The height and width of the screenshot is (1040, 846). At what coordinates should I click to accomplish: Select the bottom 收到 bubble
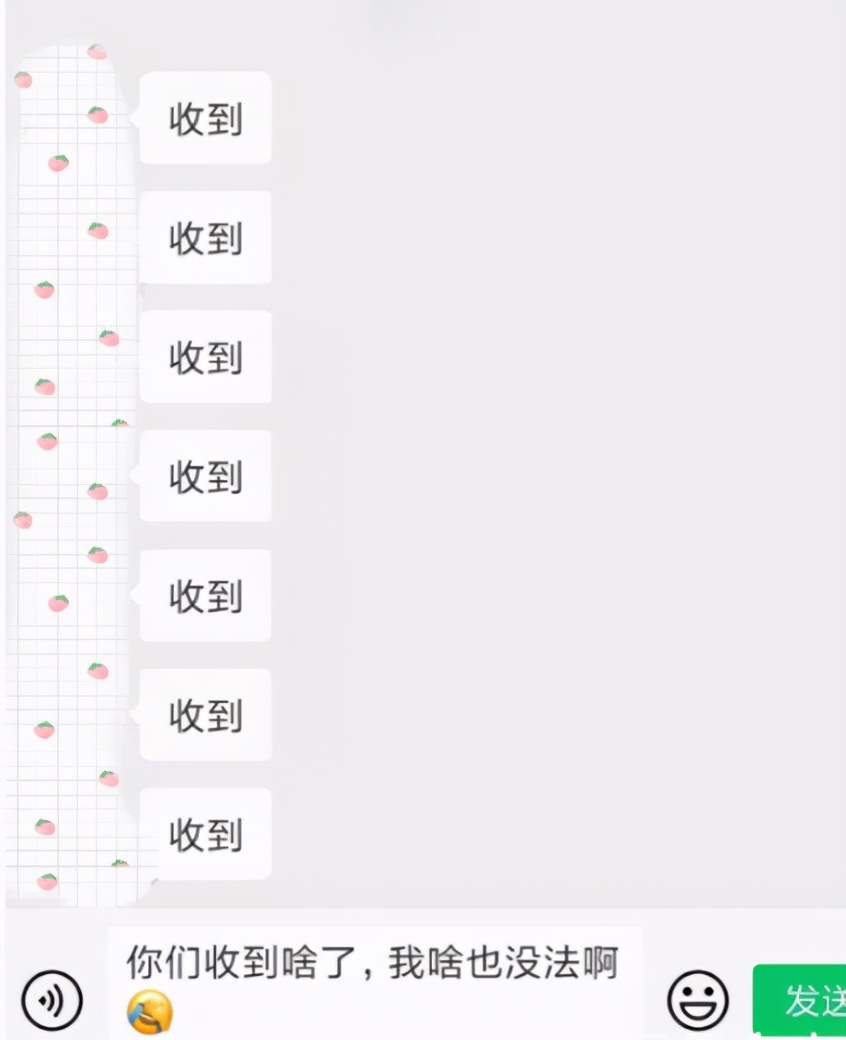coord(204,833)
